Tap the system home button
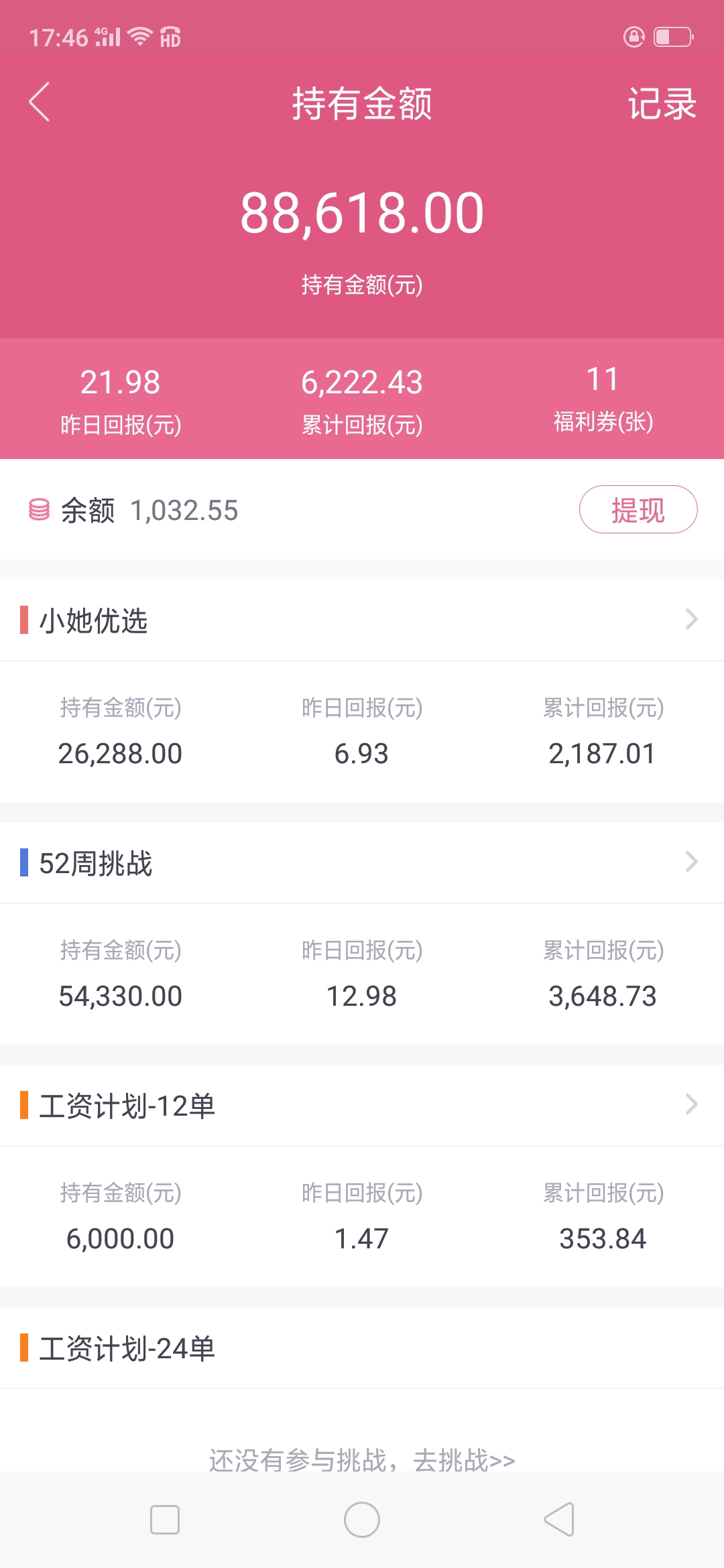This screenshot has width=724, height=1568. tap(362, 1520)
